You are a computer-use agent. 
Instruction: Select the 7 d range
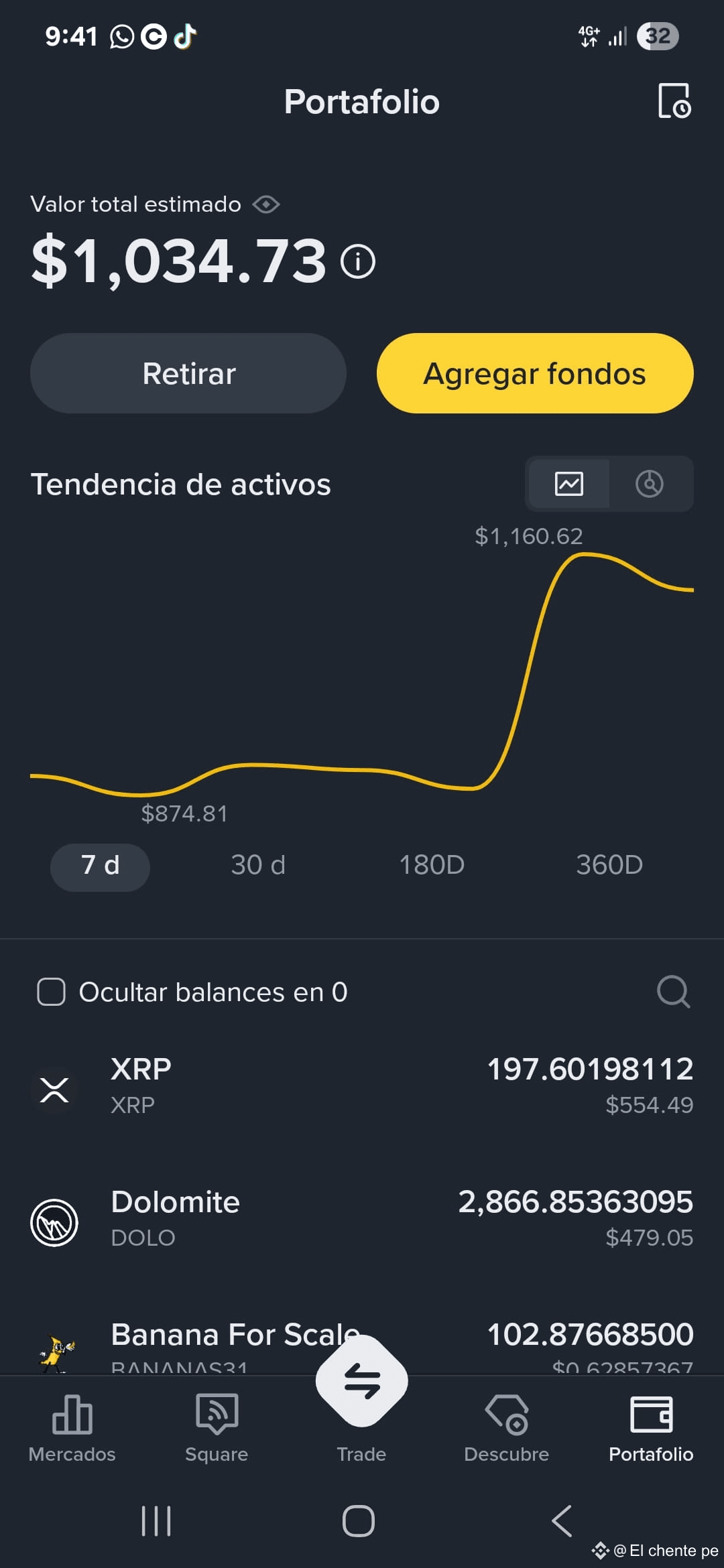[x=100, y=866]
